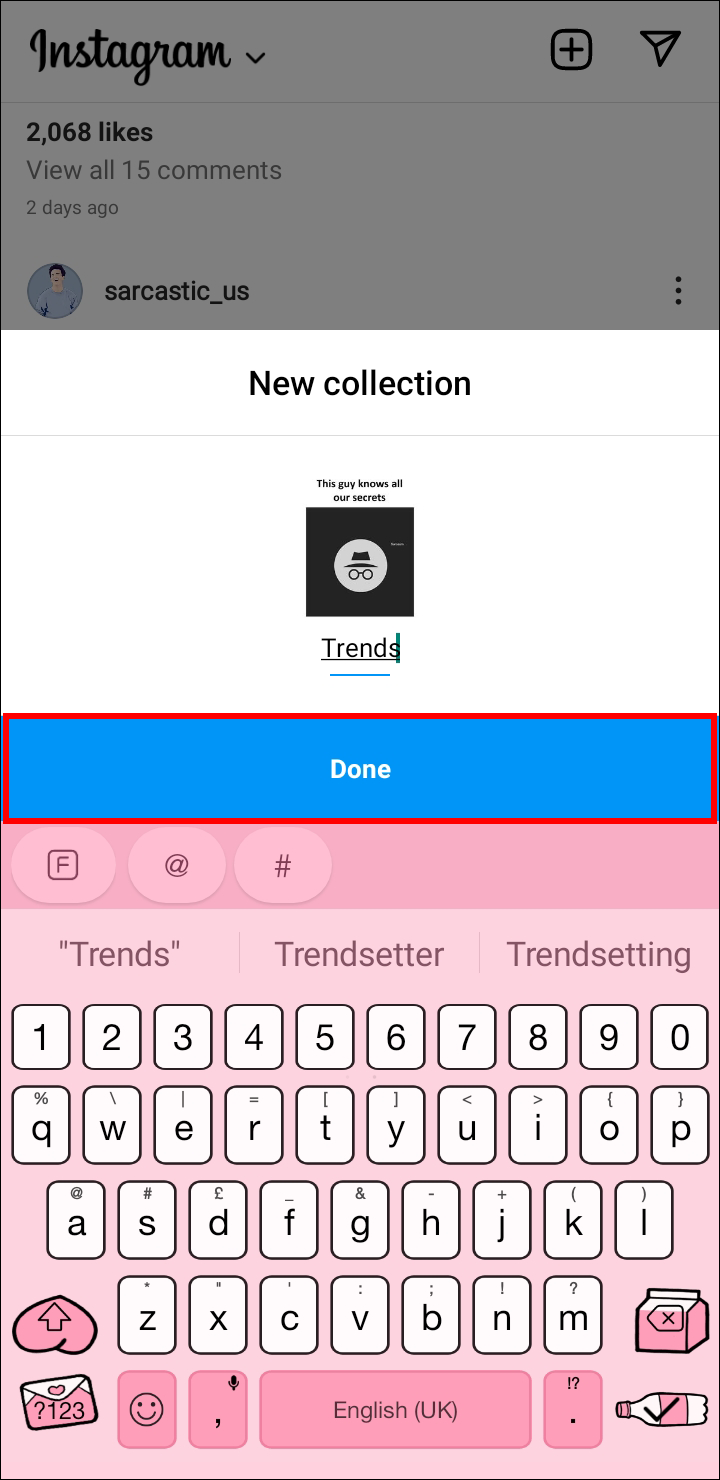The image size is (720, 1480).
Task: Switch to the ?123 symbols keyboard
Action: (x=58, y=1410)
